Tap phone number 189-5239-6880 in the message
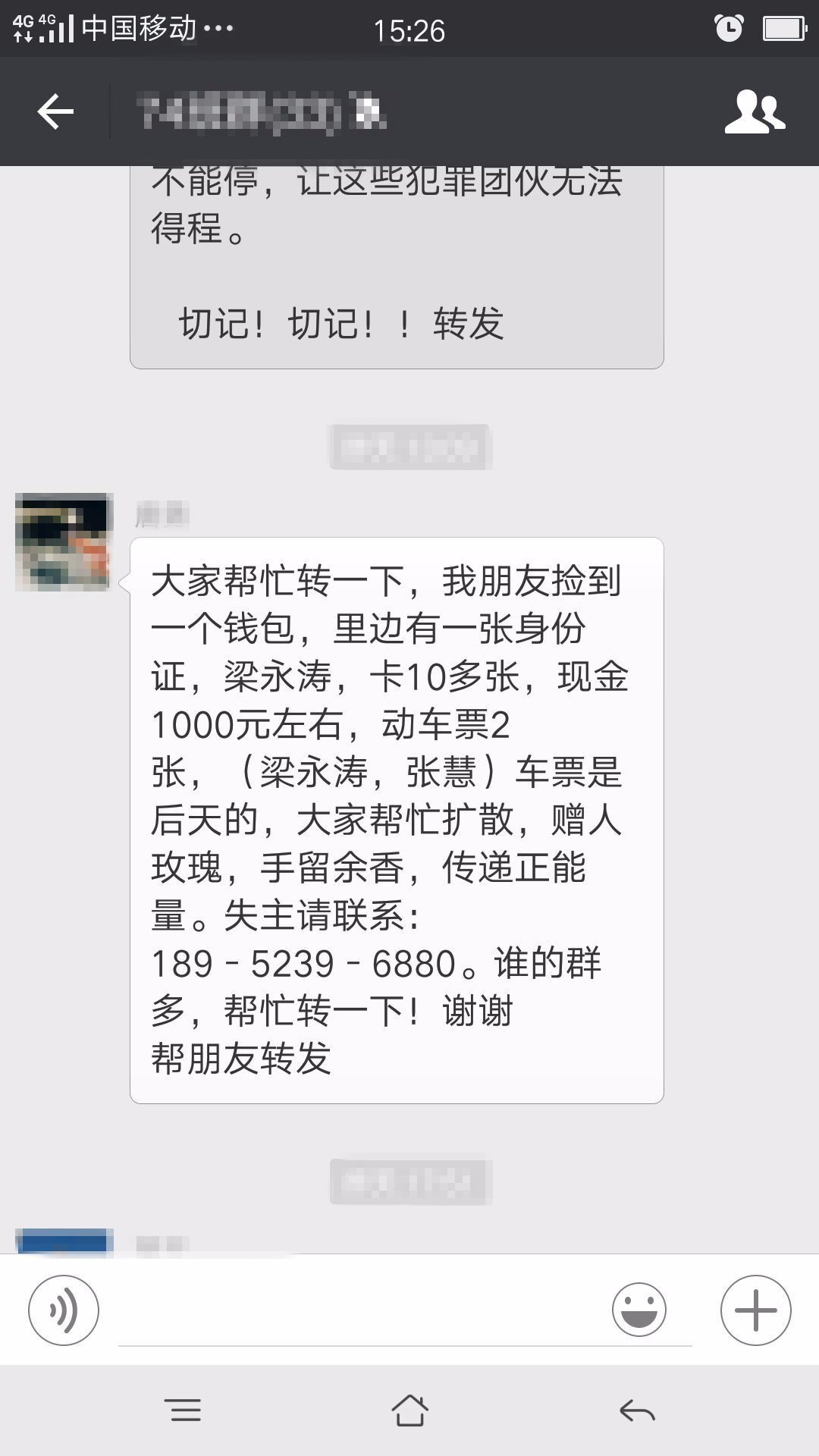Image resolution: width=819 pixels, height=1456 pixels. pyautogui.click(x=303, y=964)
